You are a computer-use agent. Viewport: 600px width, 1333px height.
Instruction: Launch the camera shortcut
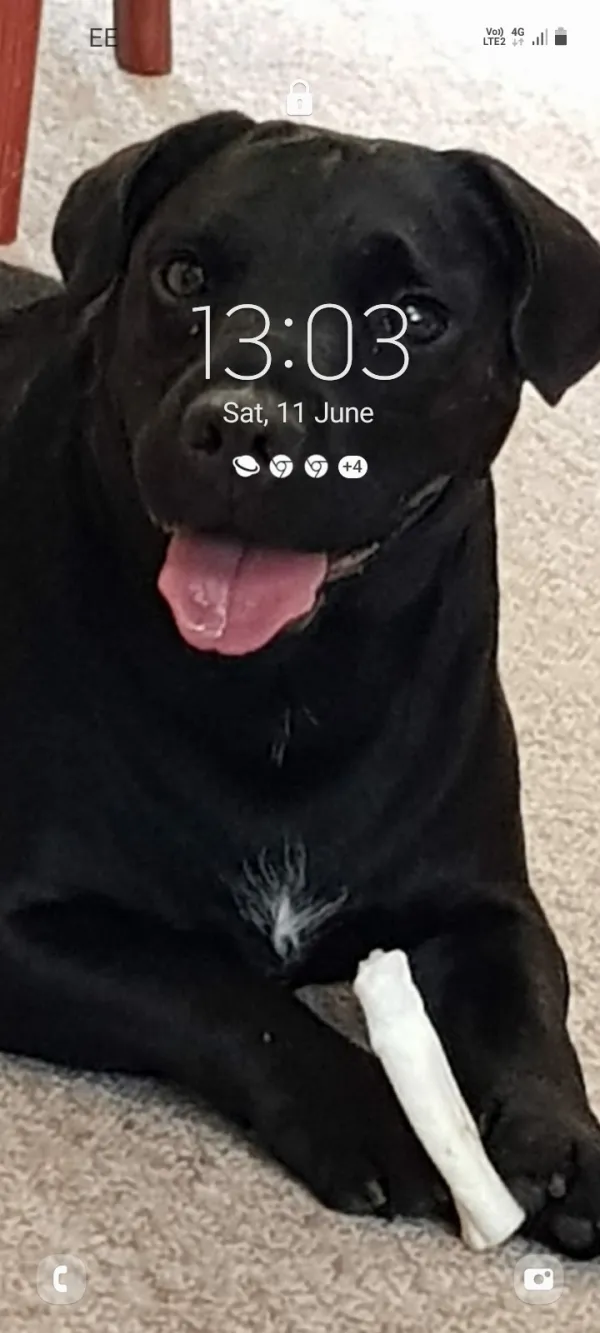tap(538, 1278)
